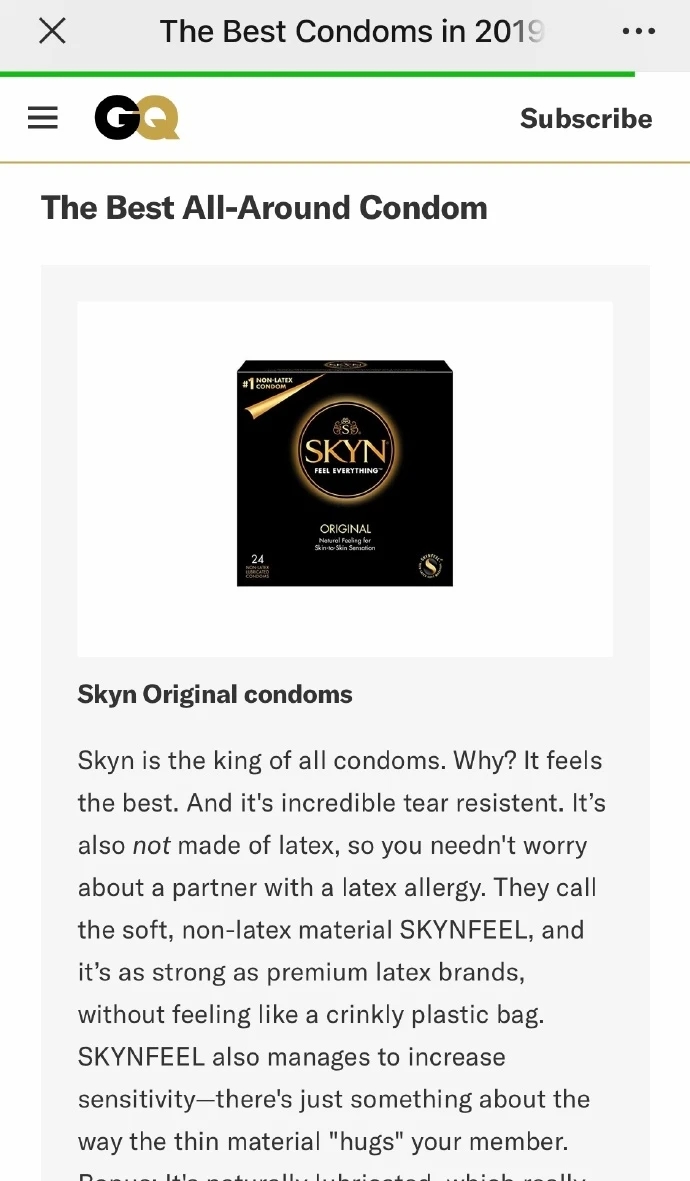Screen dimensions: 690x1181
Task: Go to the GQ homepage logo
Action: click(137, 118)
